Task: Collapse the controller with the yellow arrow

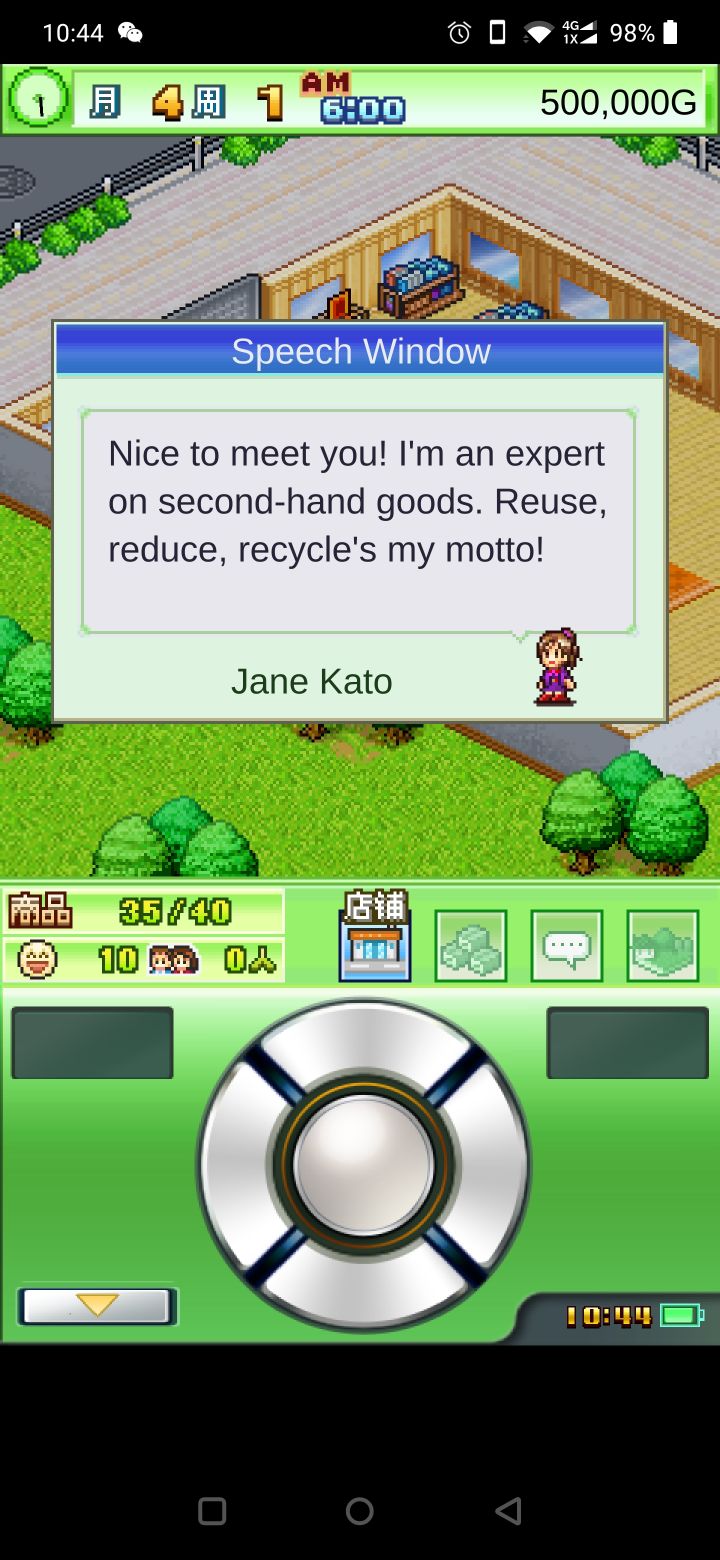Action: (x=97, y=1306)
